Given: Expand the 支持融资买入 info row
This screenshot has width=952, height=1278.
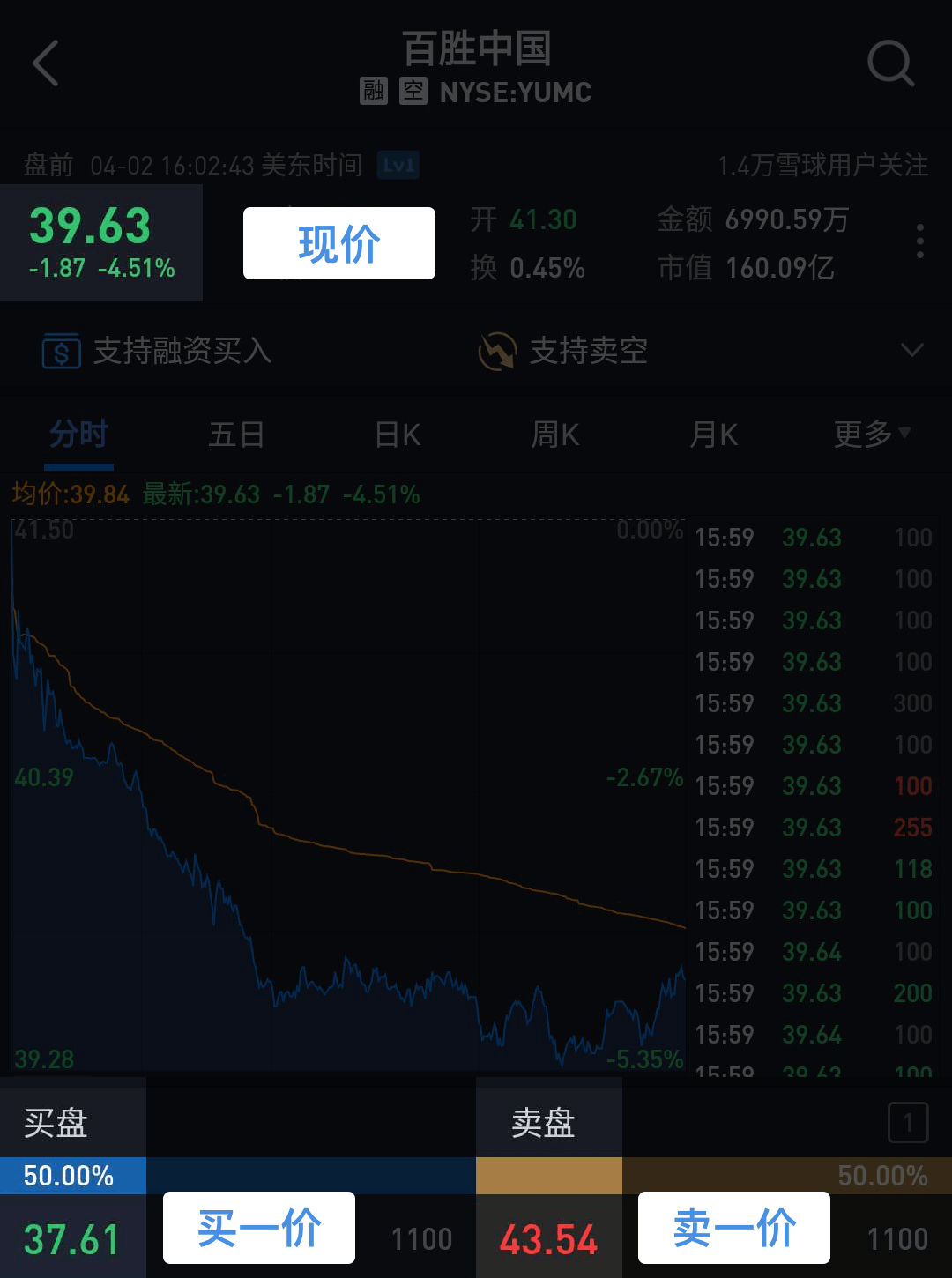Looking at the screenshot, I should pos(912,351).
